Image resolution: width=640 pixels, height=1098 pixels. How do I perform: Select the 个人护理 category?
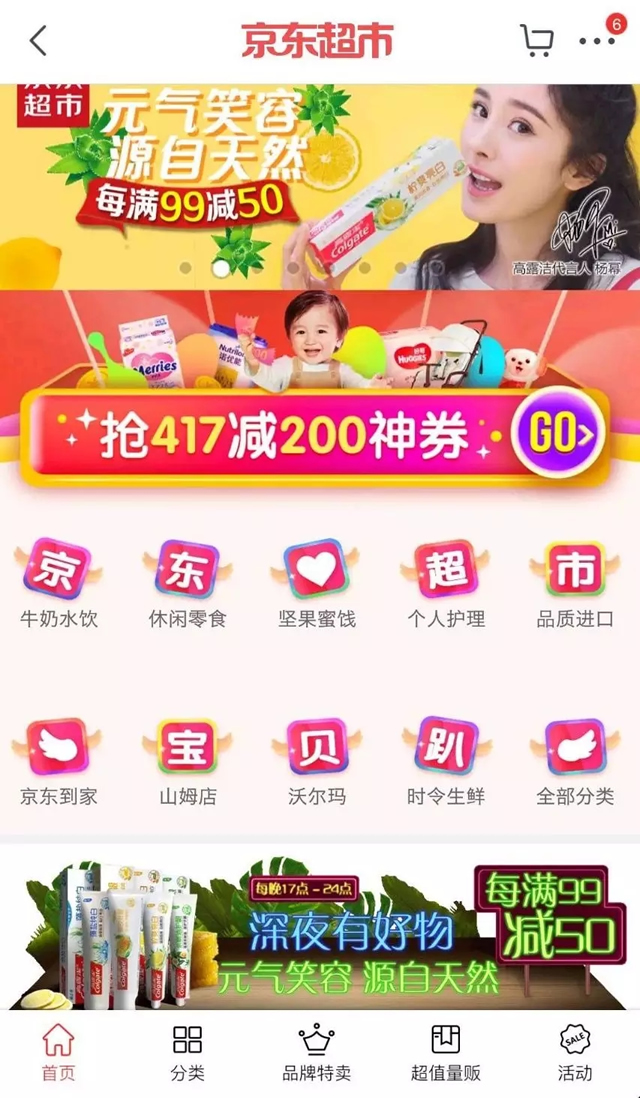click(x=446, y=585)
